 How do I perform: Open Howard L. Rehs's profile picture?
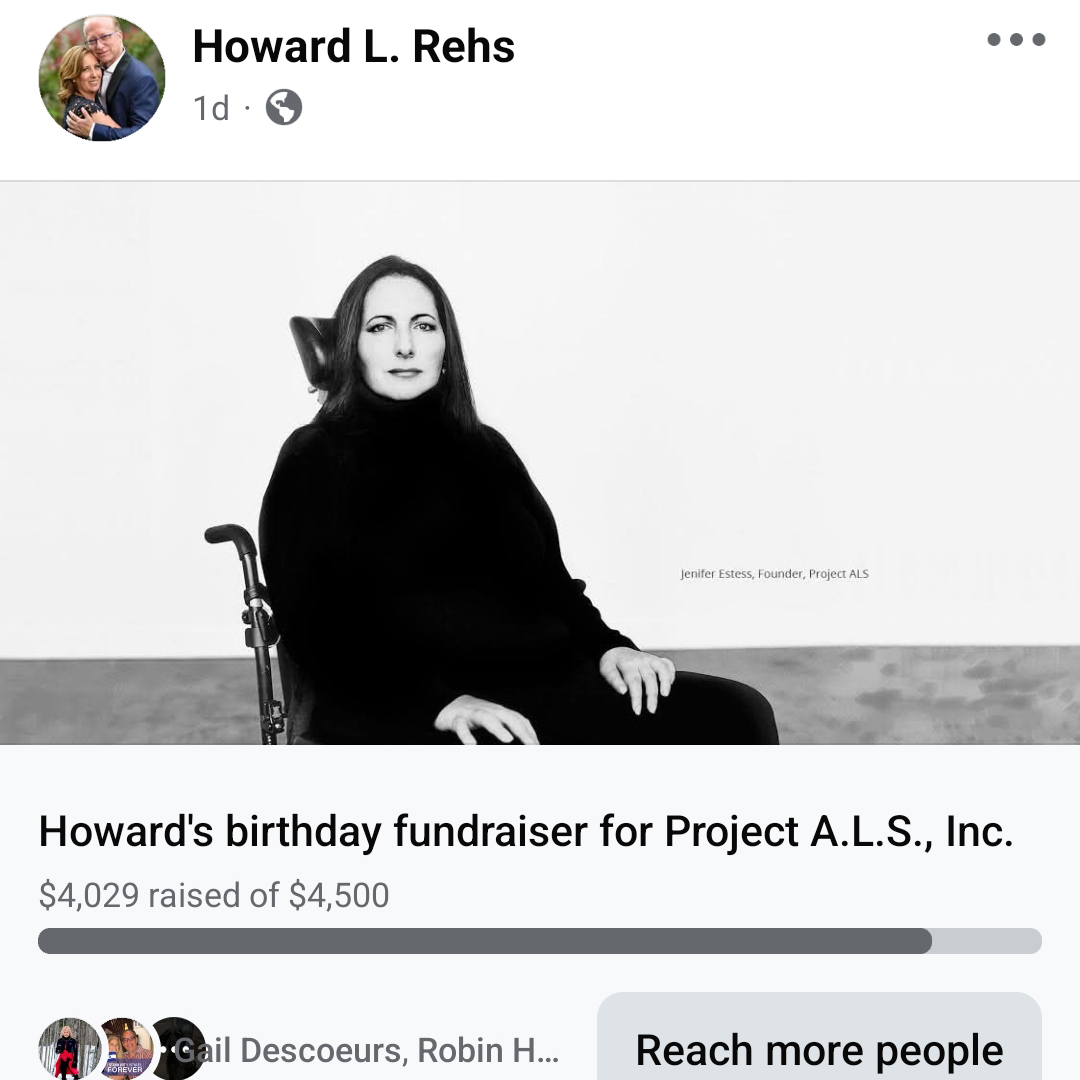[101, 78]
